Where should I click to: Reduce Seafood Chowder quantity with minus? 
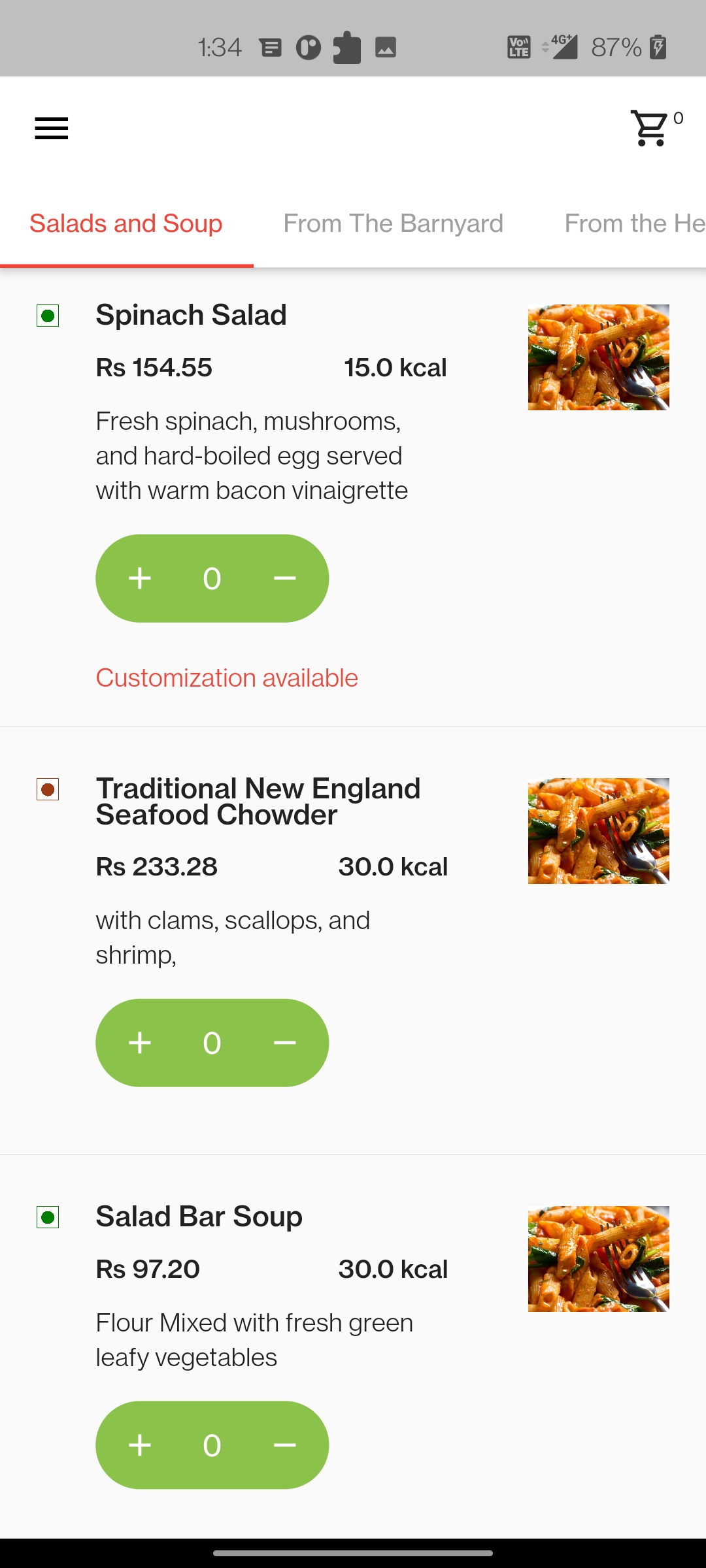pos(285,1043)
